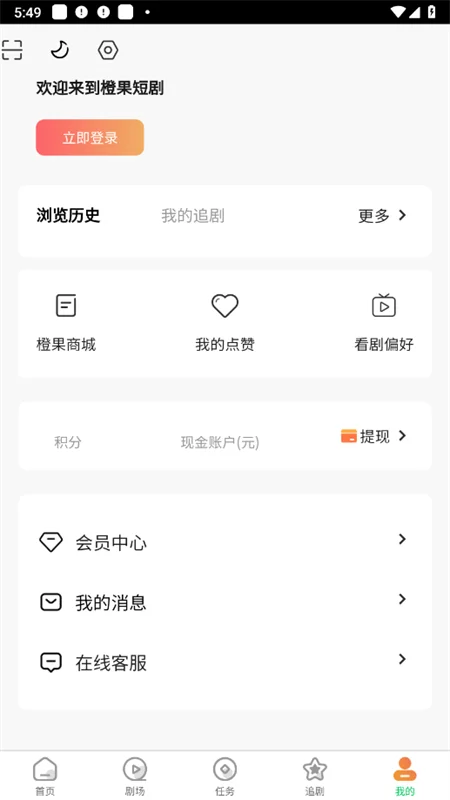The height and width of the screenshot is (800, 450).
Task: Open 看剧偏好 preferences
Action: [384, 322]
